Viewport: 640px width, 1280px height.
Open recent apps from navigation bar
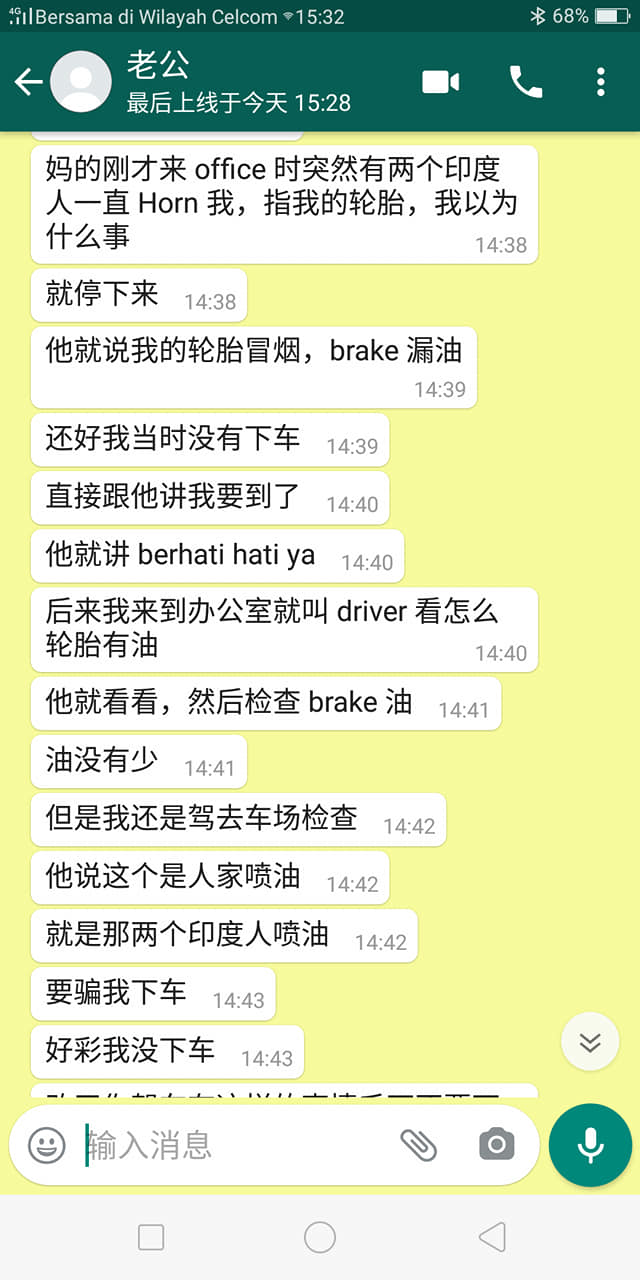click(x=151, y=1237)
